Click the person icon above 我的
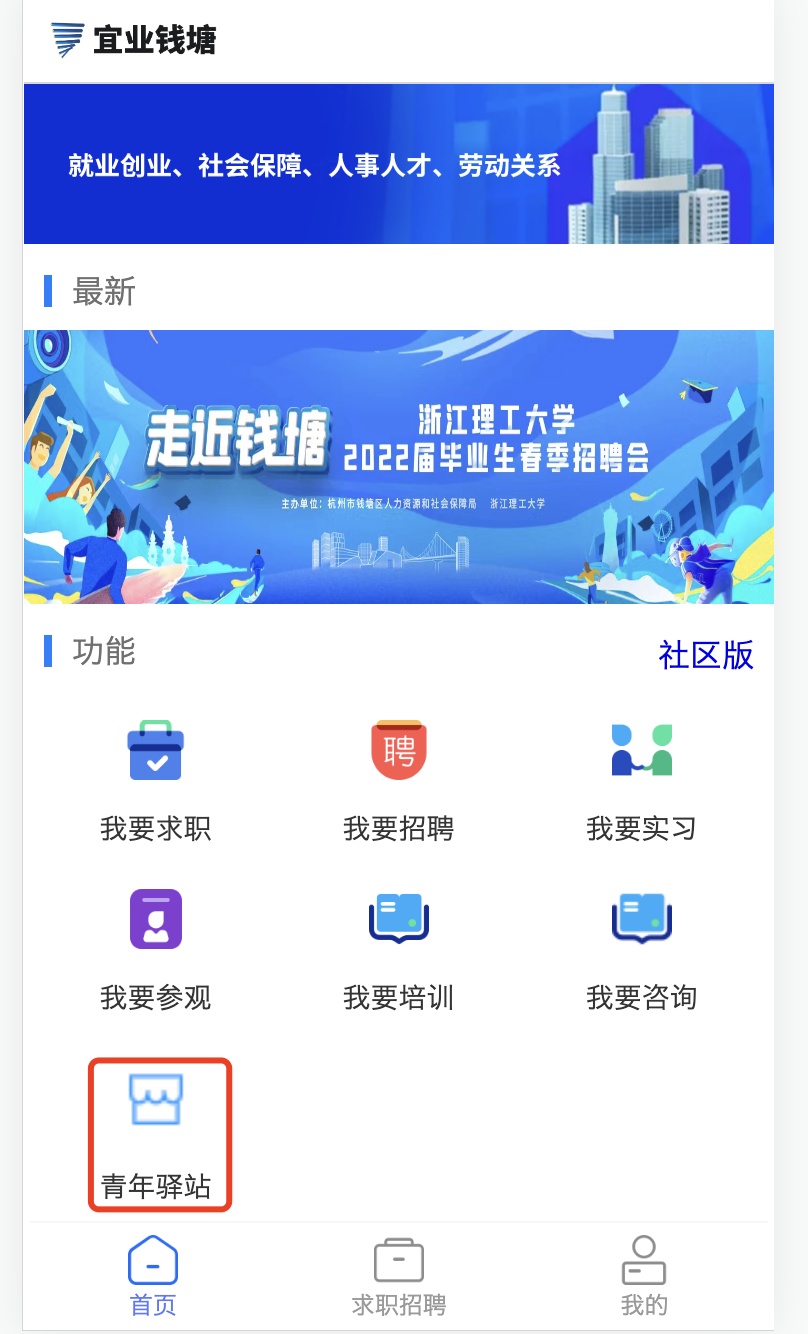 point(643,1257)
